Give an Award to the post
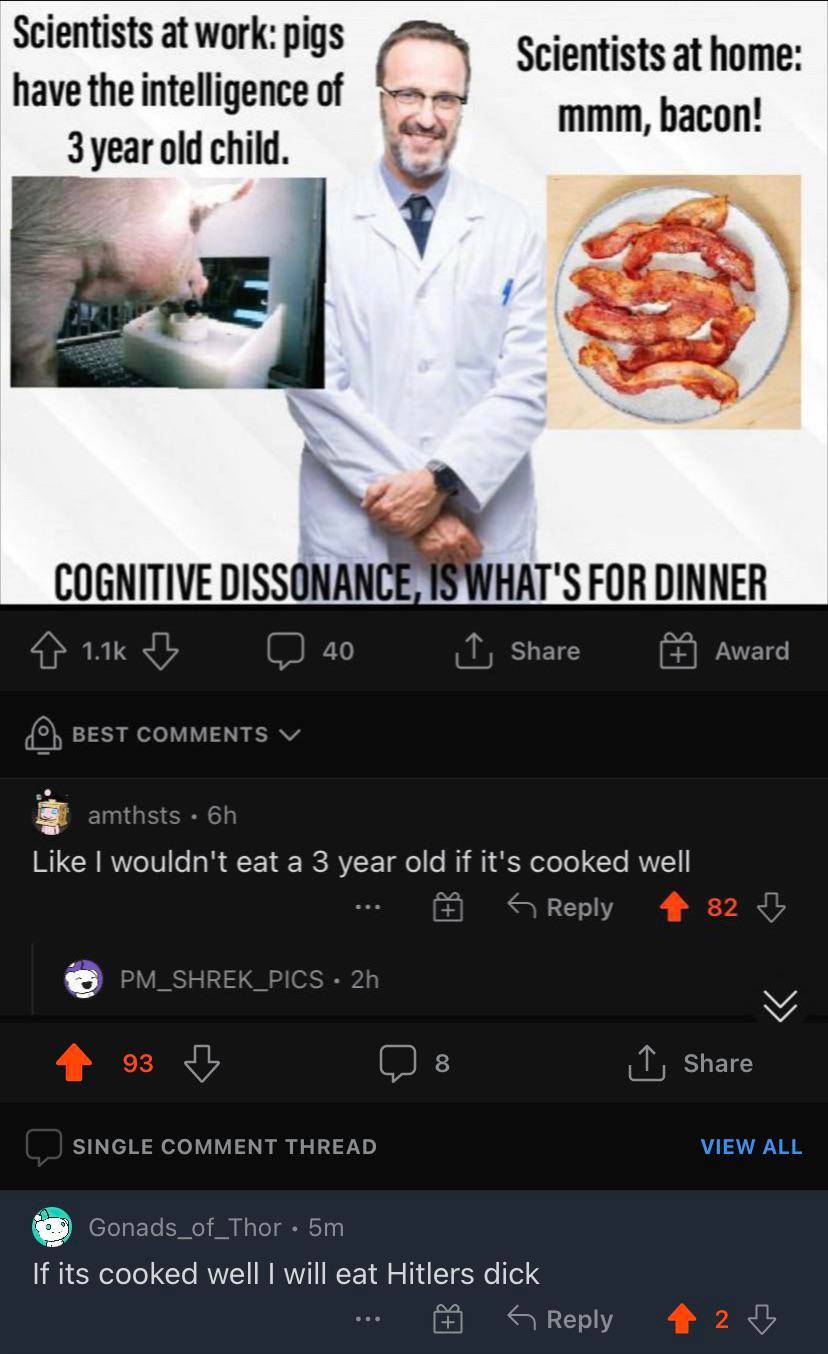The image size is (828, 1354). [722, 651]
